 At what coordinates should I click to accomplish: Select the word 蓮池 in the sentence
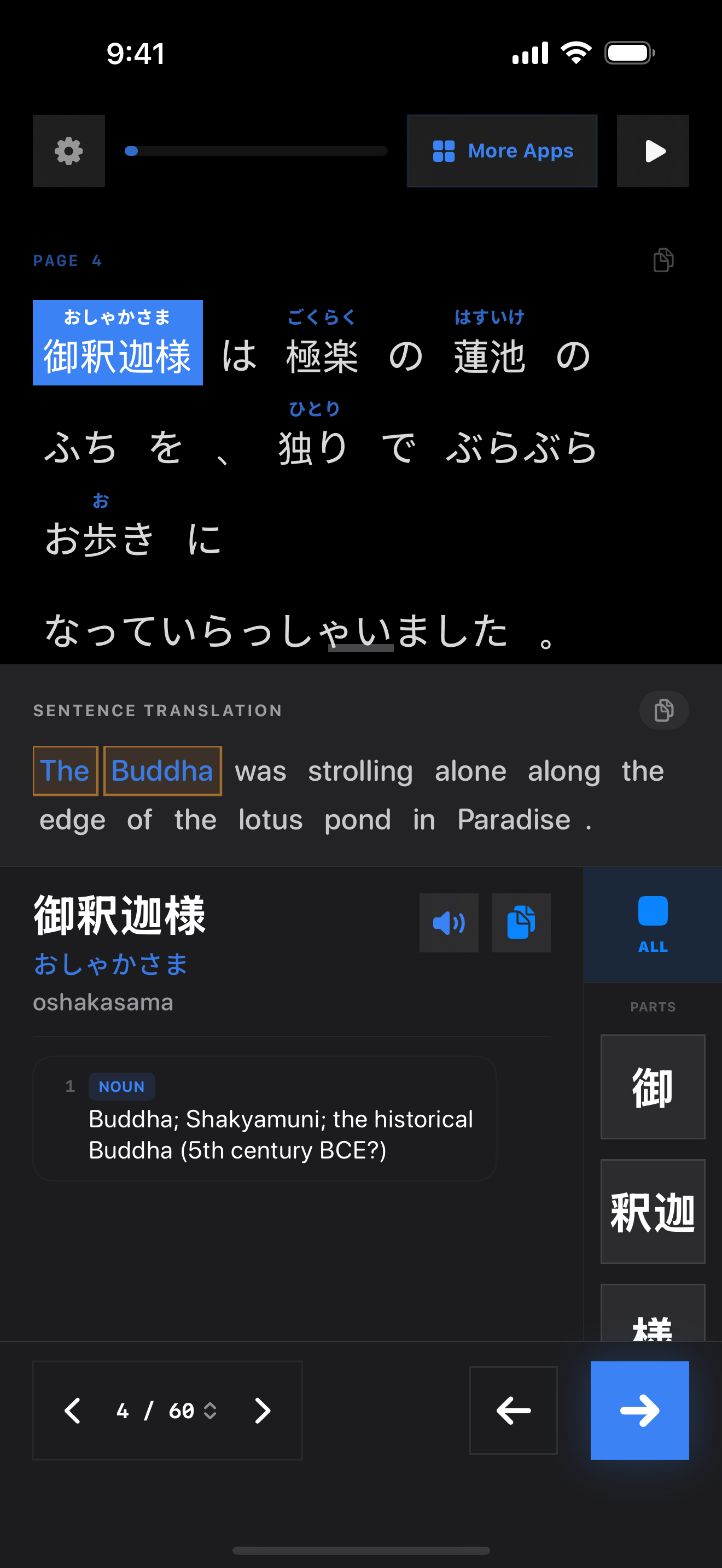tap(489, 355)
